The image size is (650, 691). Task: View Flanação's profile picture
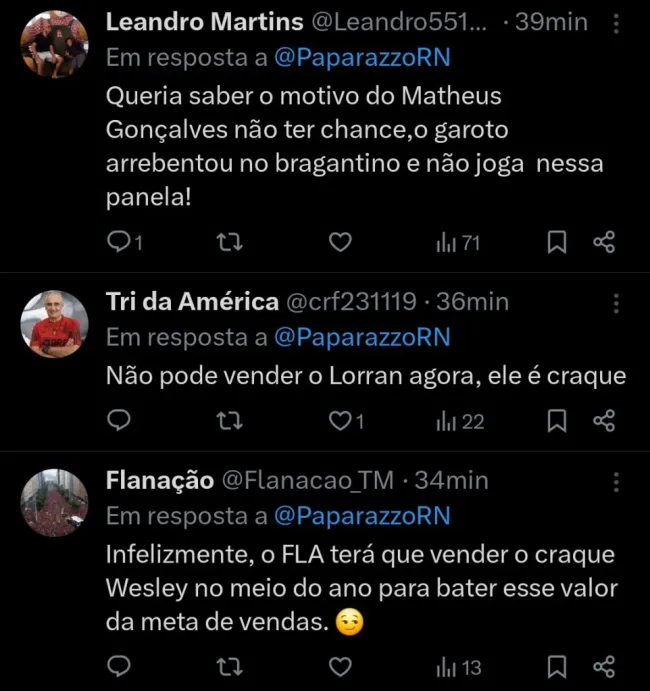[x=55, y=503]
